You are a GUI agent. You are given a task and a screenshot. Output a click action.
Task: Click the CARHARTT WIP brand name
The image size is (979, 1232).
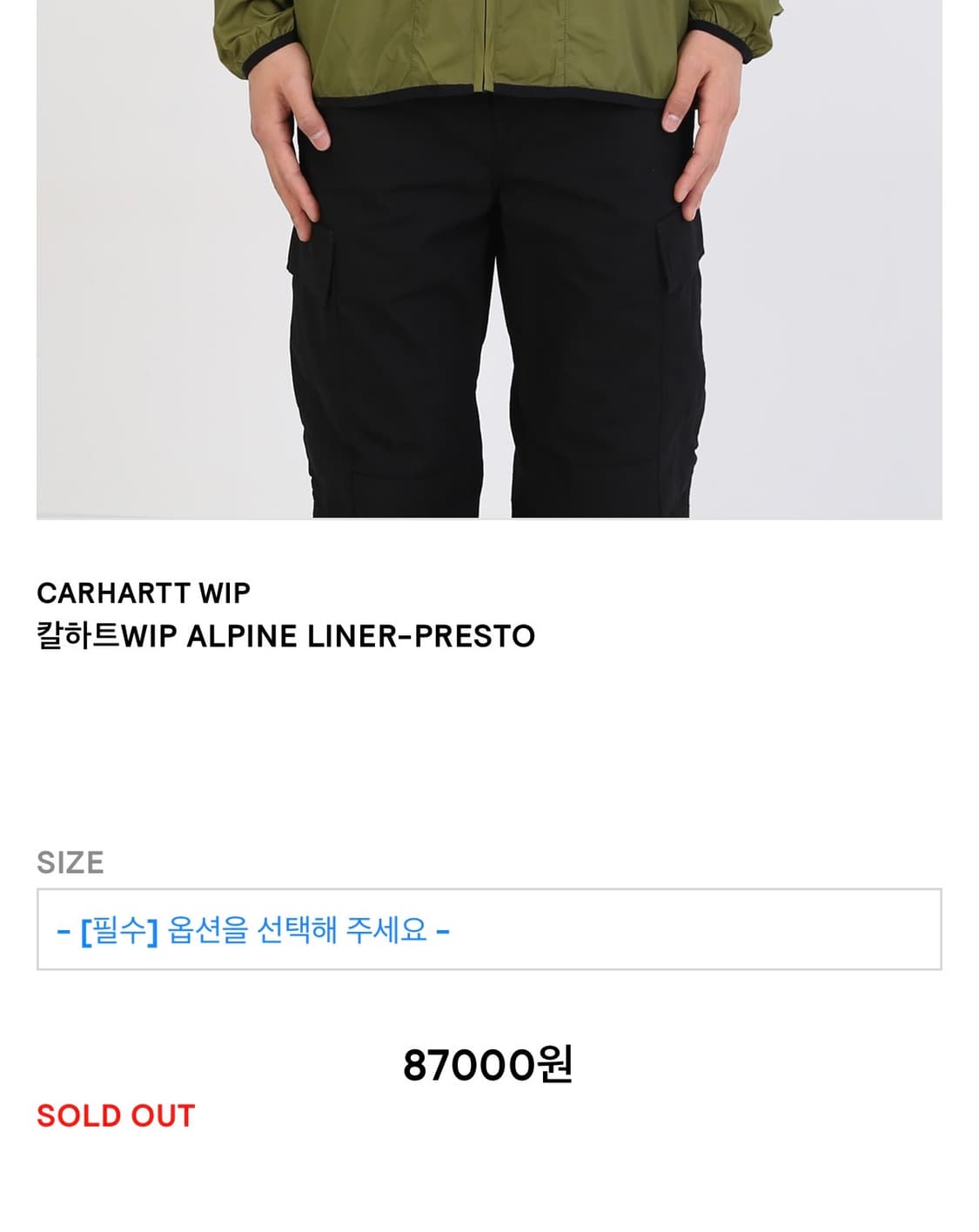click(141, 592)
